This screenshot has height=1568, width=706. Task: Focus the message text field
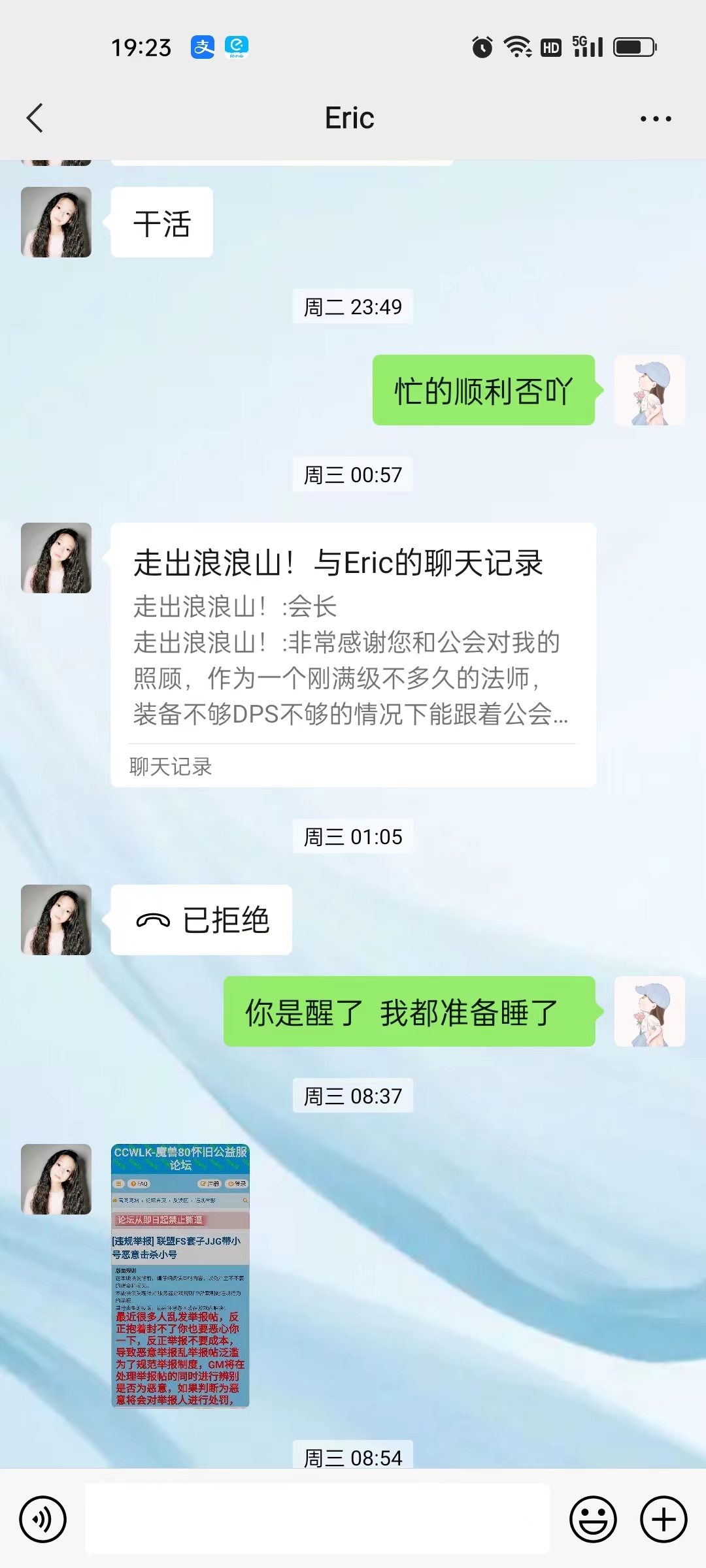(318, 1519)
